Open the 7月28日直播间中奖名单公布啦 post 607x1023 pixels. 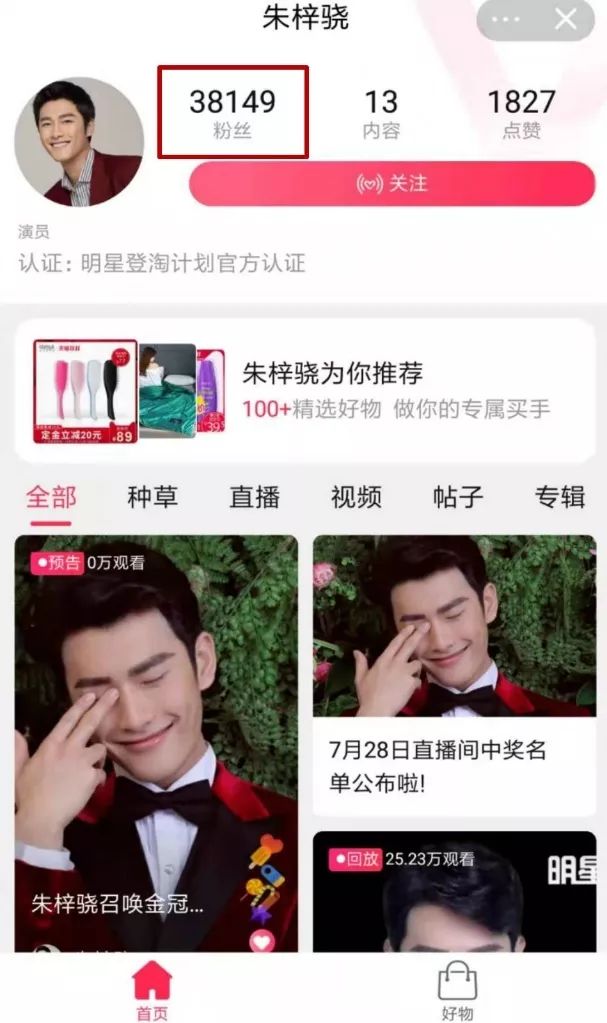454,675
